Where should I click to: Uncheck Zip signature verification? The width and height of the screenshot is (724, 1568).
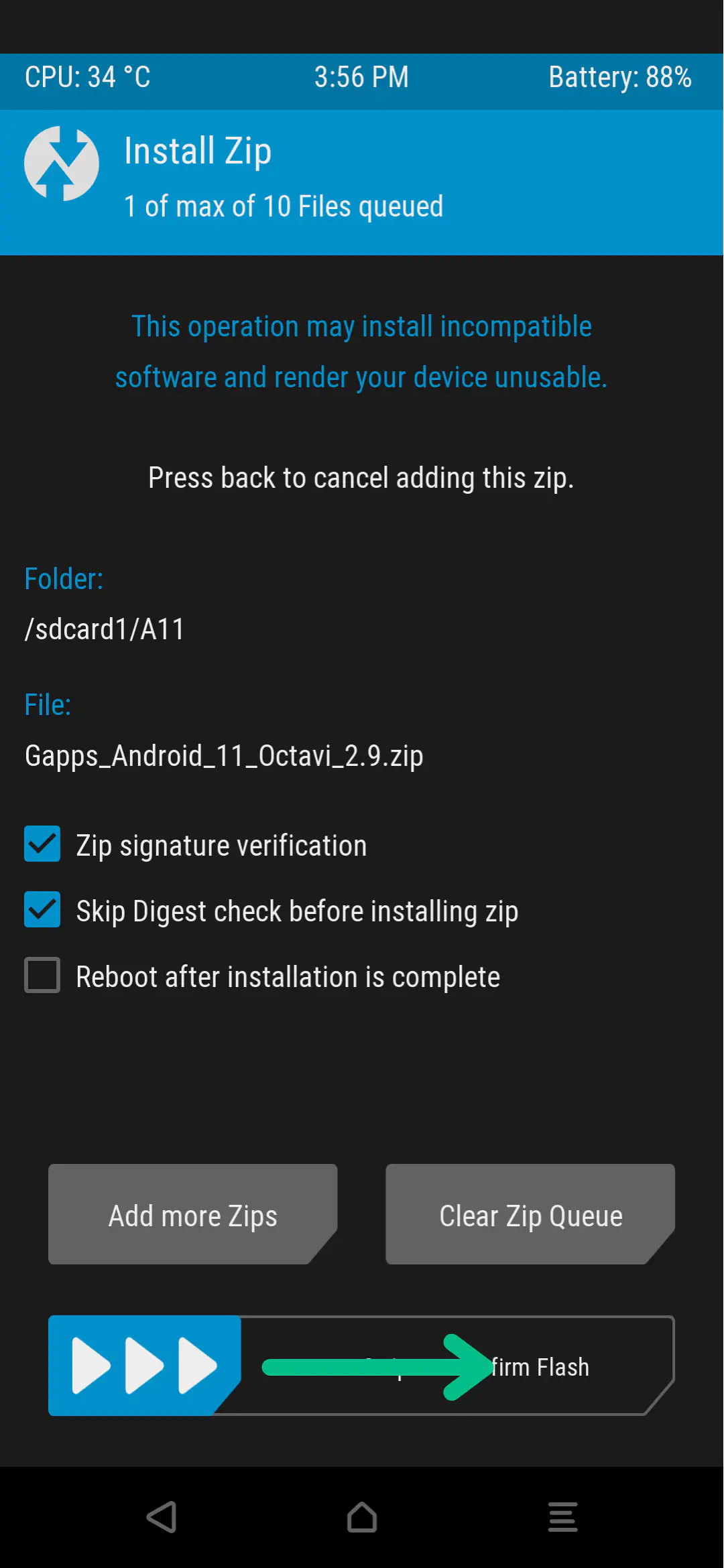[x=42, y=844]
